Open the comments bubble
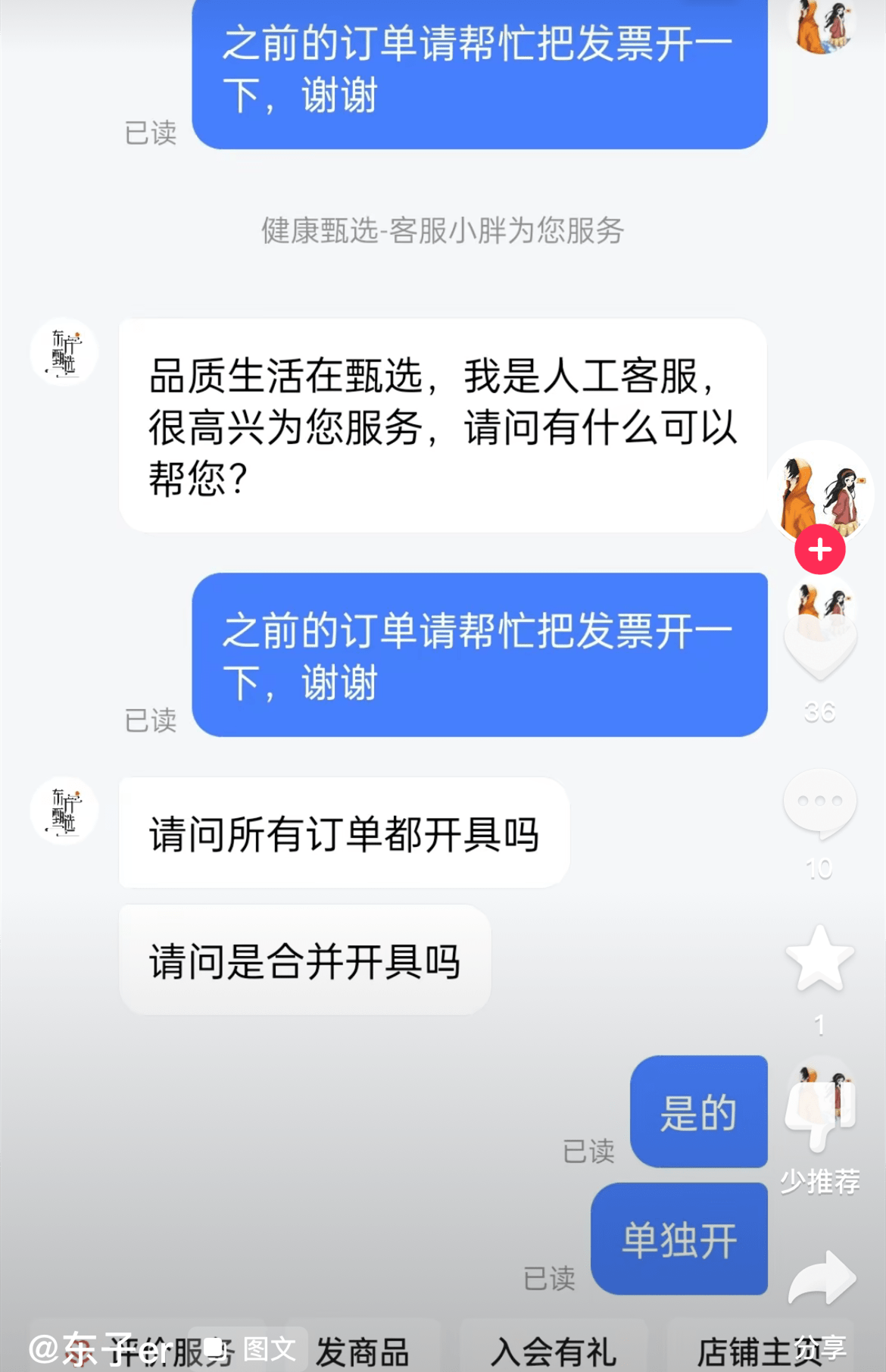The height and width of the screenshot is (1372, 886). (820, 804)
